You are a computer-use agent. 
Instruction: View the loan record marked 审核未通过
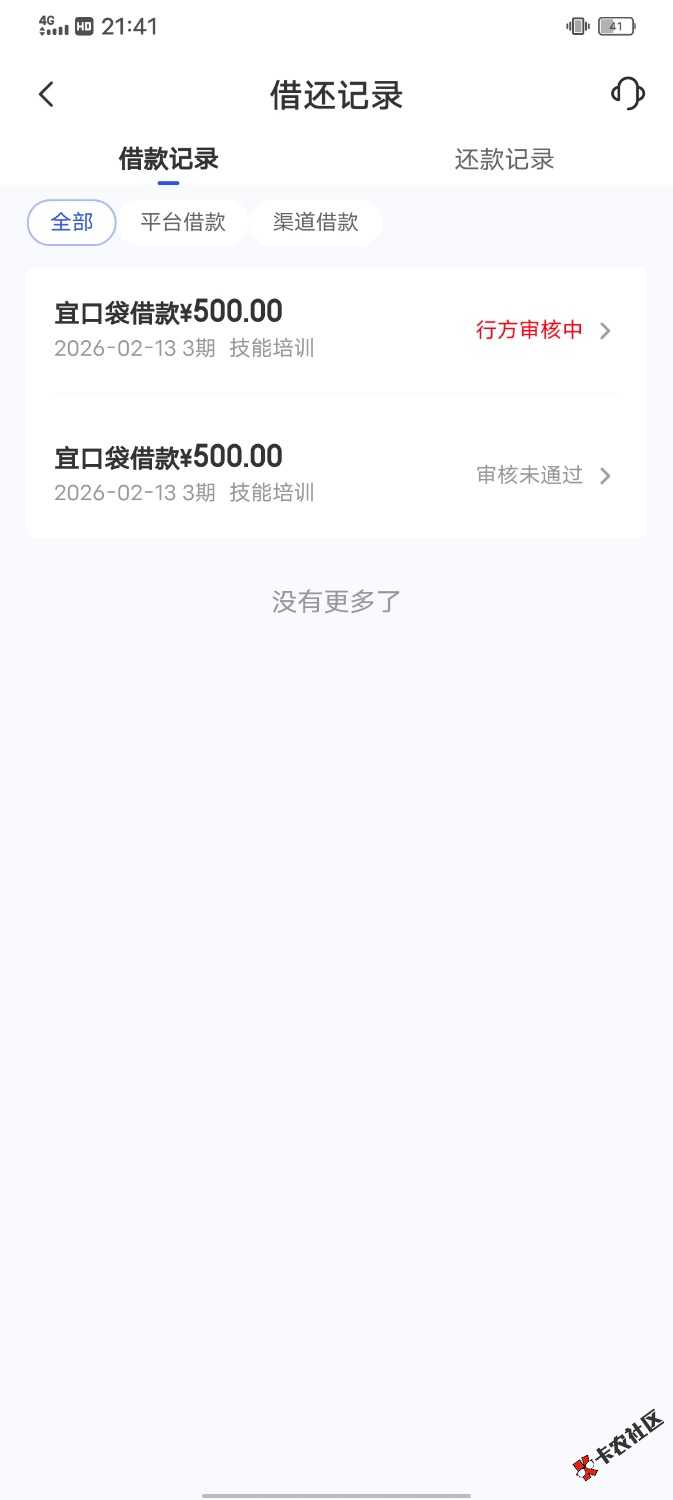tap(336, 475)
